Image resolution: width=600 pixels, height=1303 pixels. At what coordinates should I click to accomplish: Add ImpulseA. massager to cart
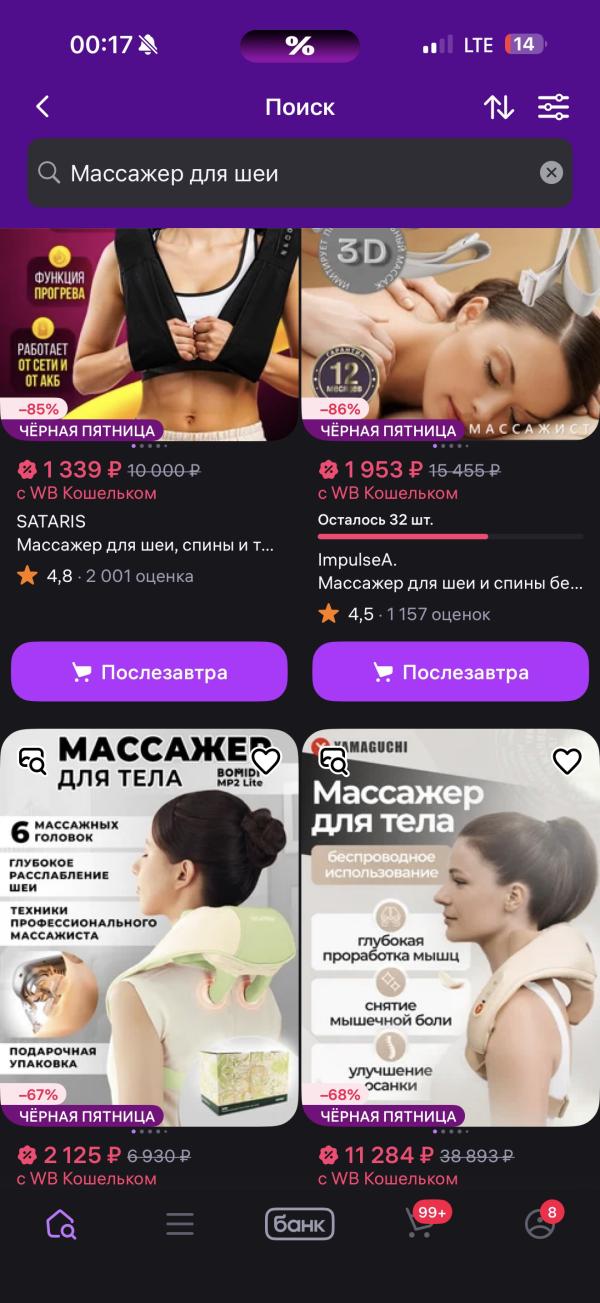point(450,672)
